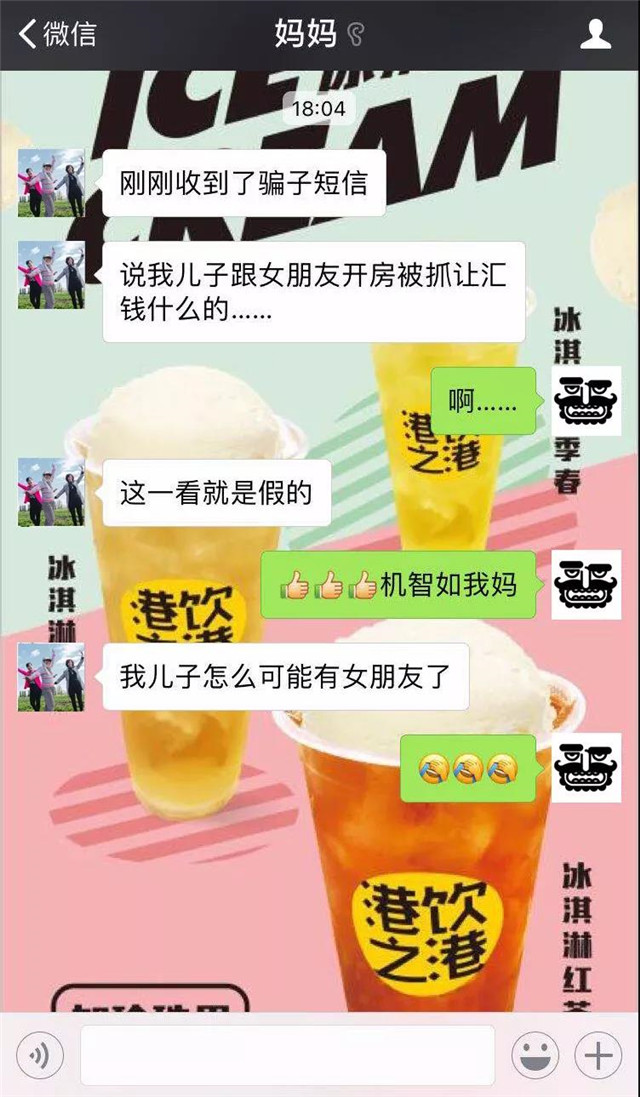Tap my avatar beside the 啊…… message

(586, 401)
